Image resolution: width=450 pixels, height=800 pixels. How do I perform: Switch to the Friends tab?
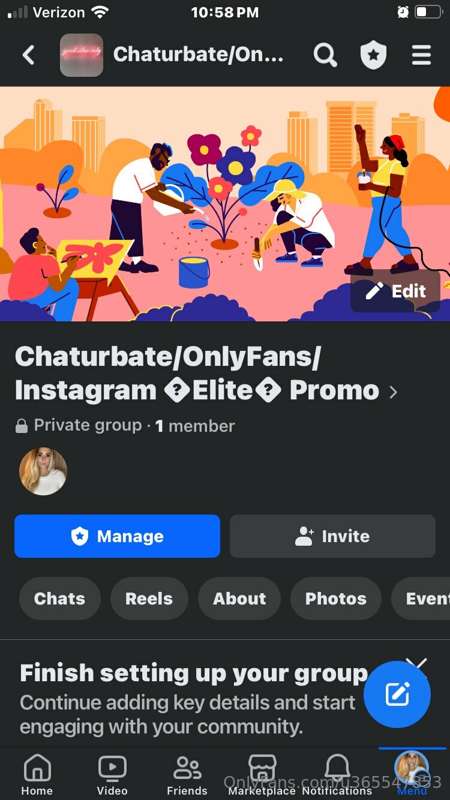[187, 774]
